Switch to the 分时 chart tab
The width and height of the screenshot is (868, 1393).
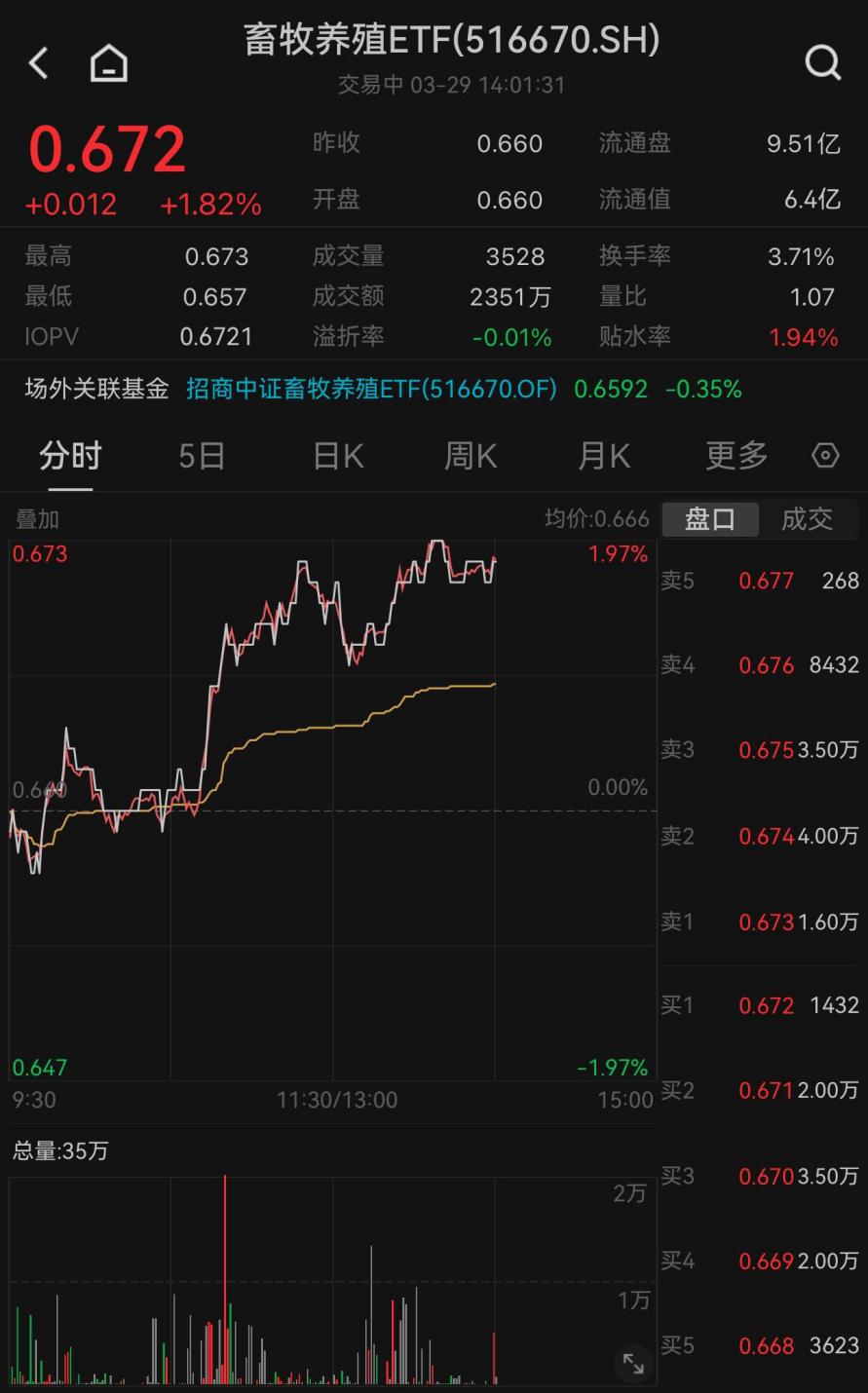70,456
